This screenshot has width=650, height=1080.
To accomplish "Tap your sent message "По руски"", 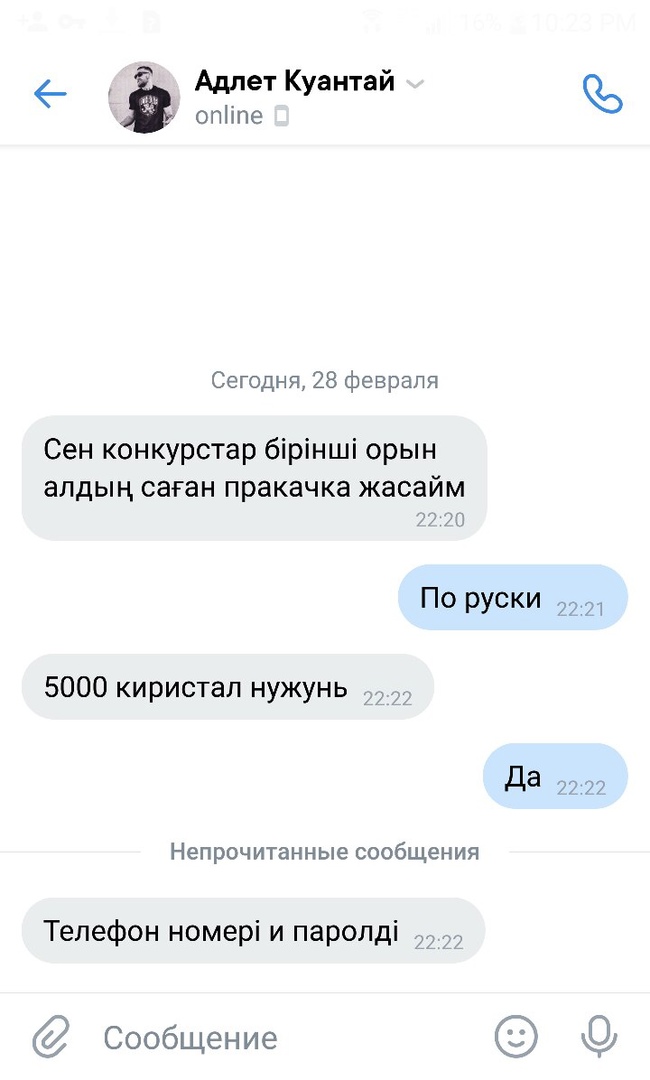I will (x=512, y=598).
